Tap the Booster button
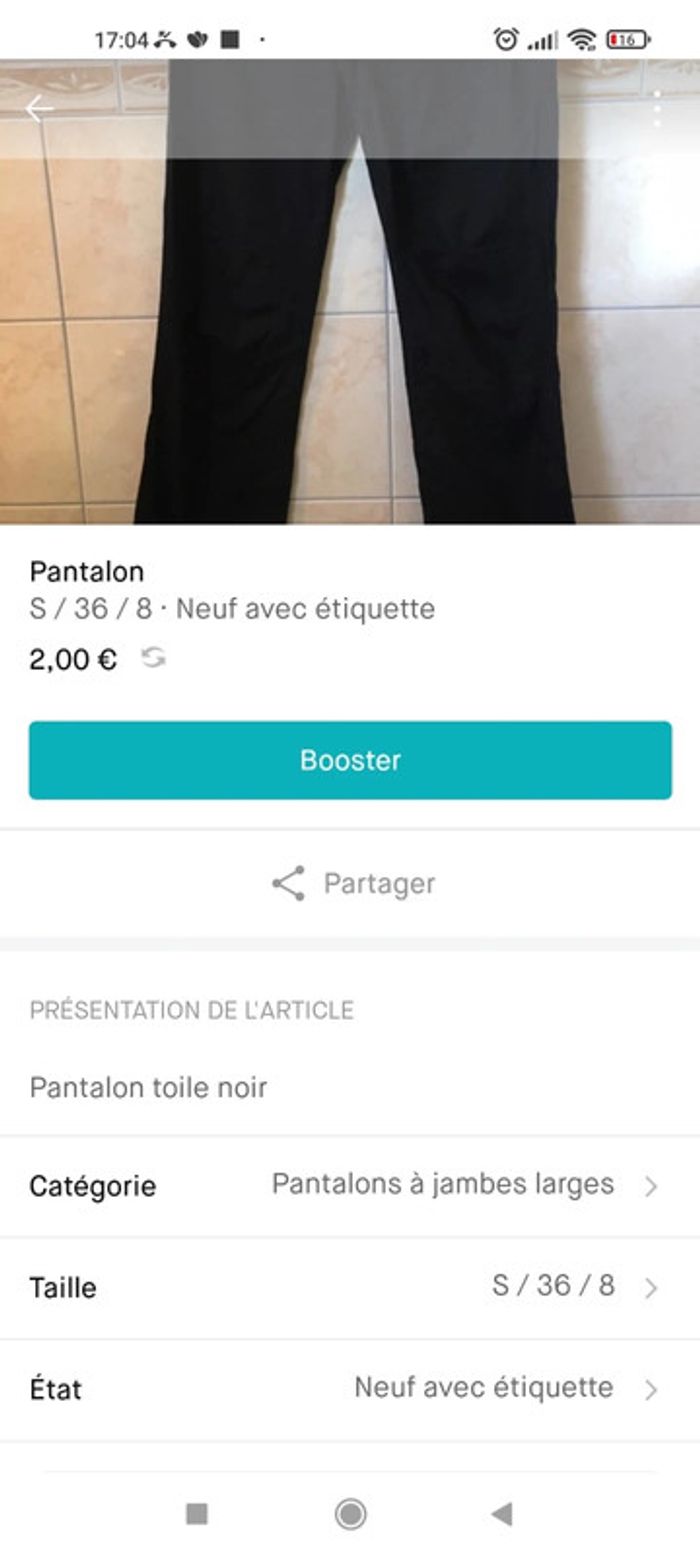 pos(350,760)
